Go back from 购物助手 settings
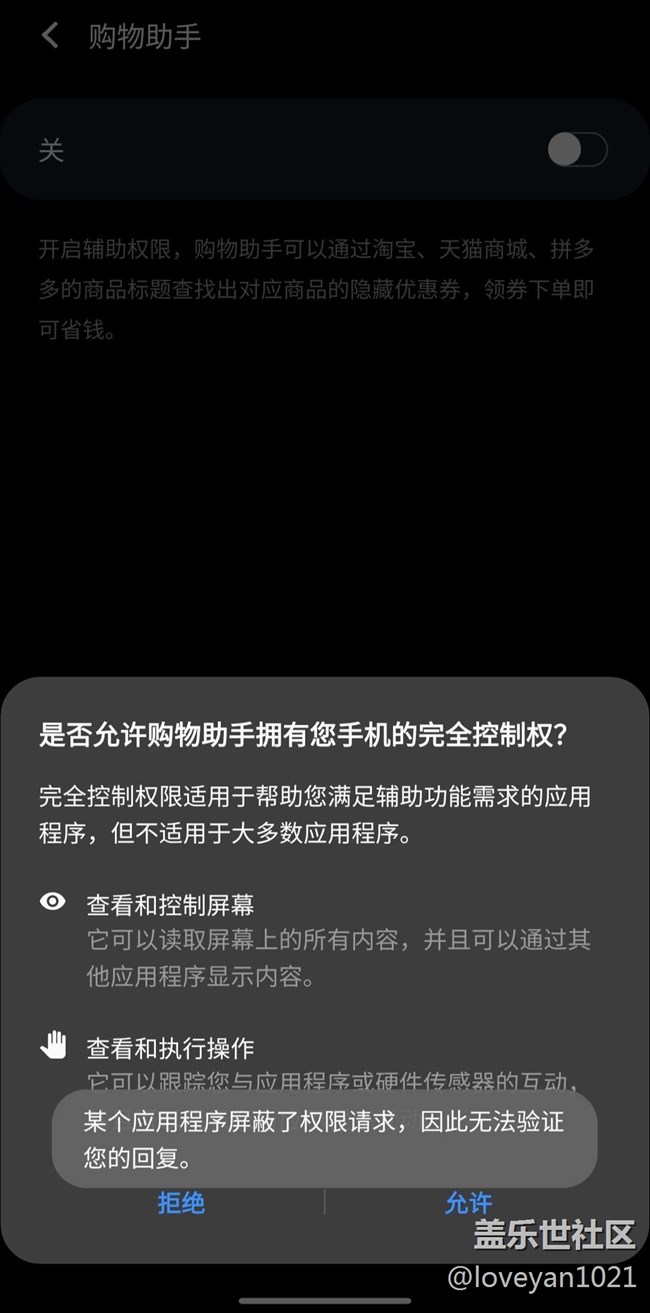The image size is (650, 1313). 50,36
